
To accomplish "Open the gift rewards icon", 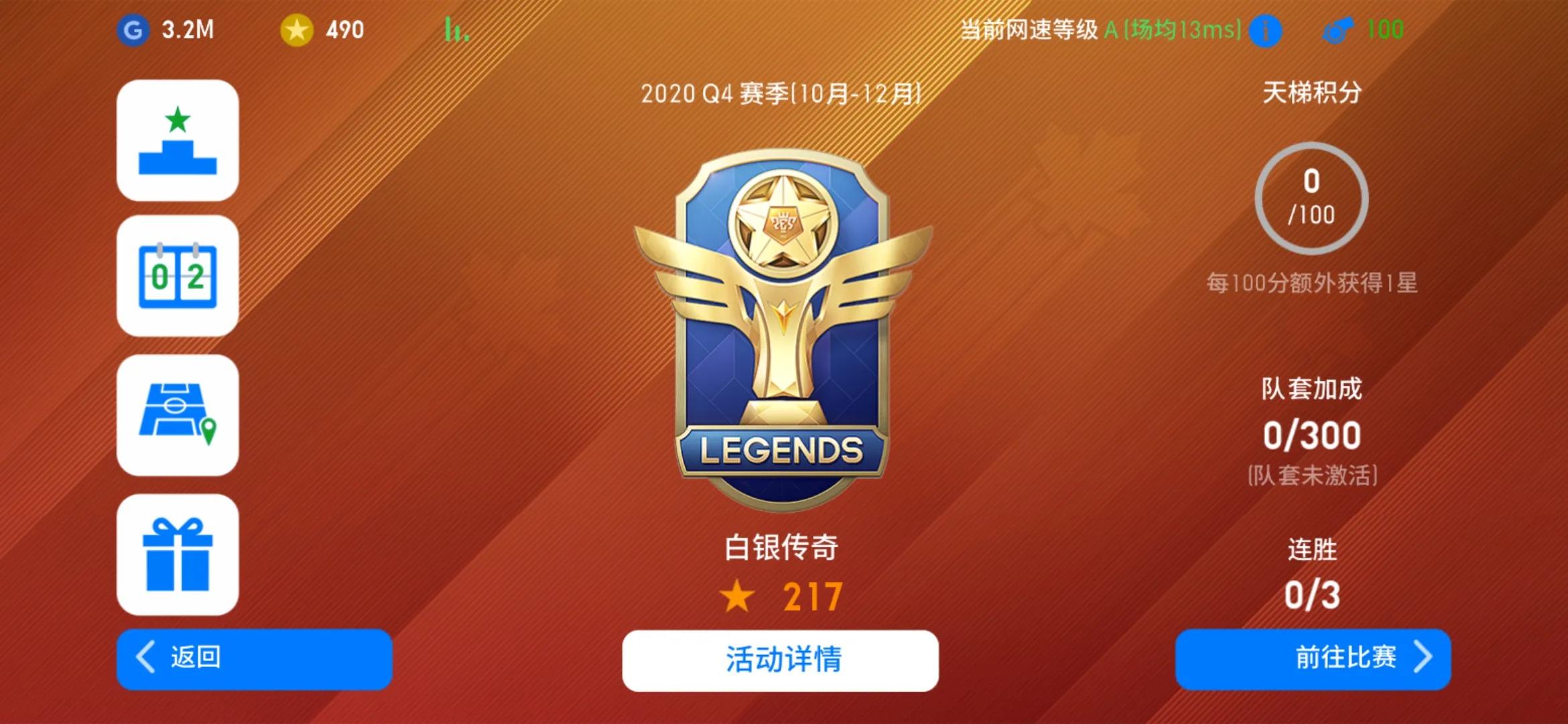I will pyautogui.click(x=178, y=554).
